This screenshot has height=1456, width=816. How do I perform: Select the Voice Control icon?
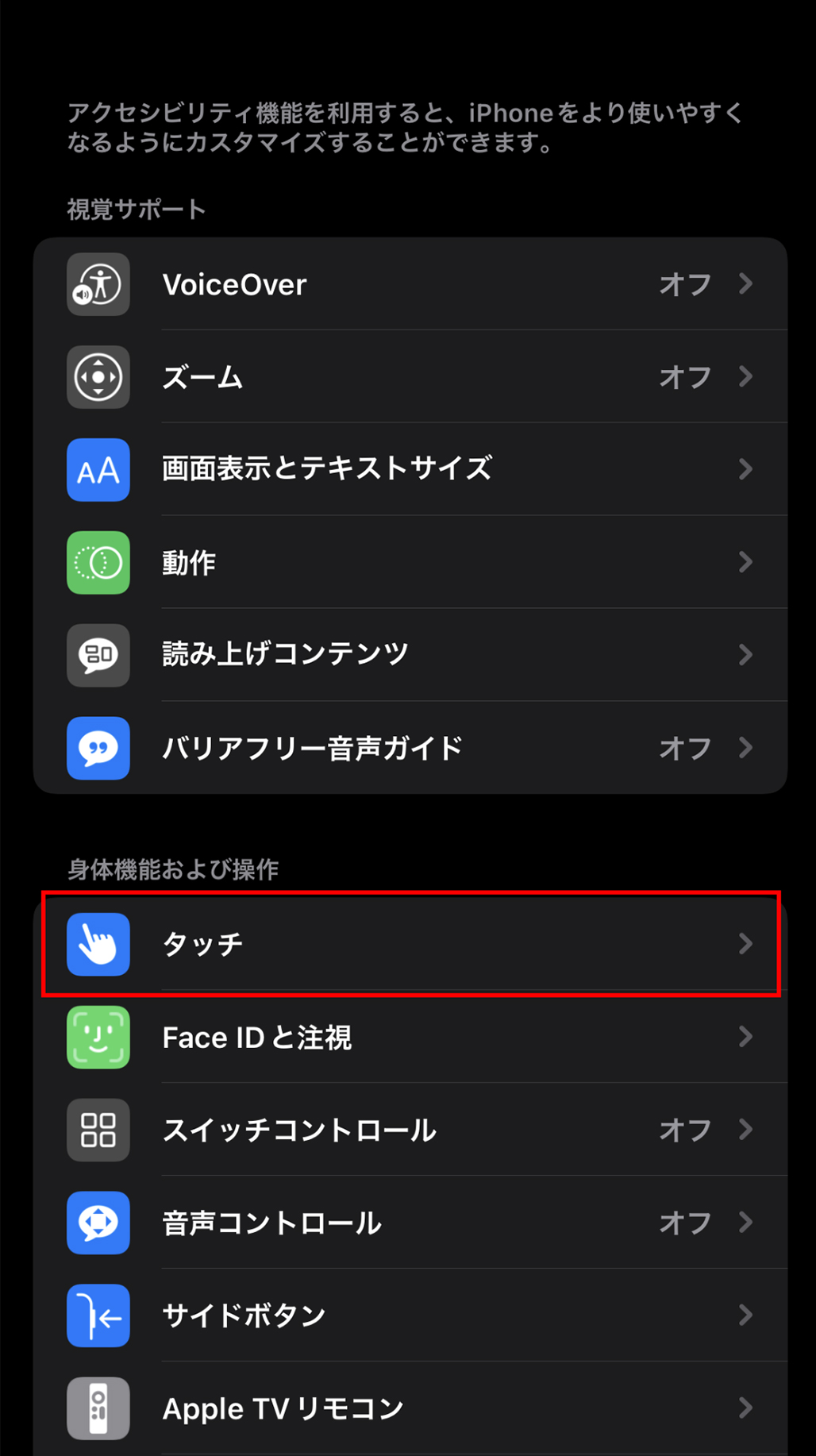coord(98,1223)
